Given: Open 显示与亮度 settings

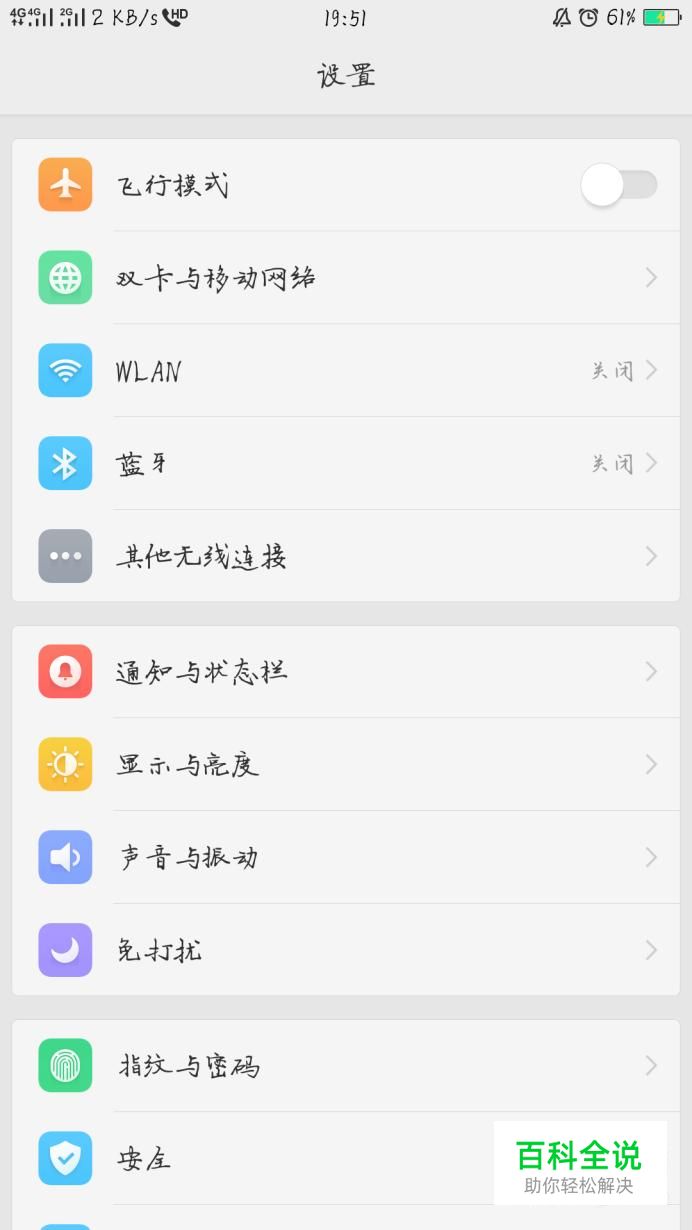Looking at the screenshot, I should point(345,765).
